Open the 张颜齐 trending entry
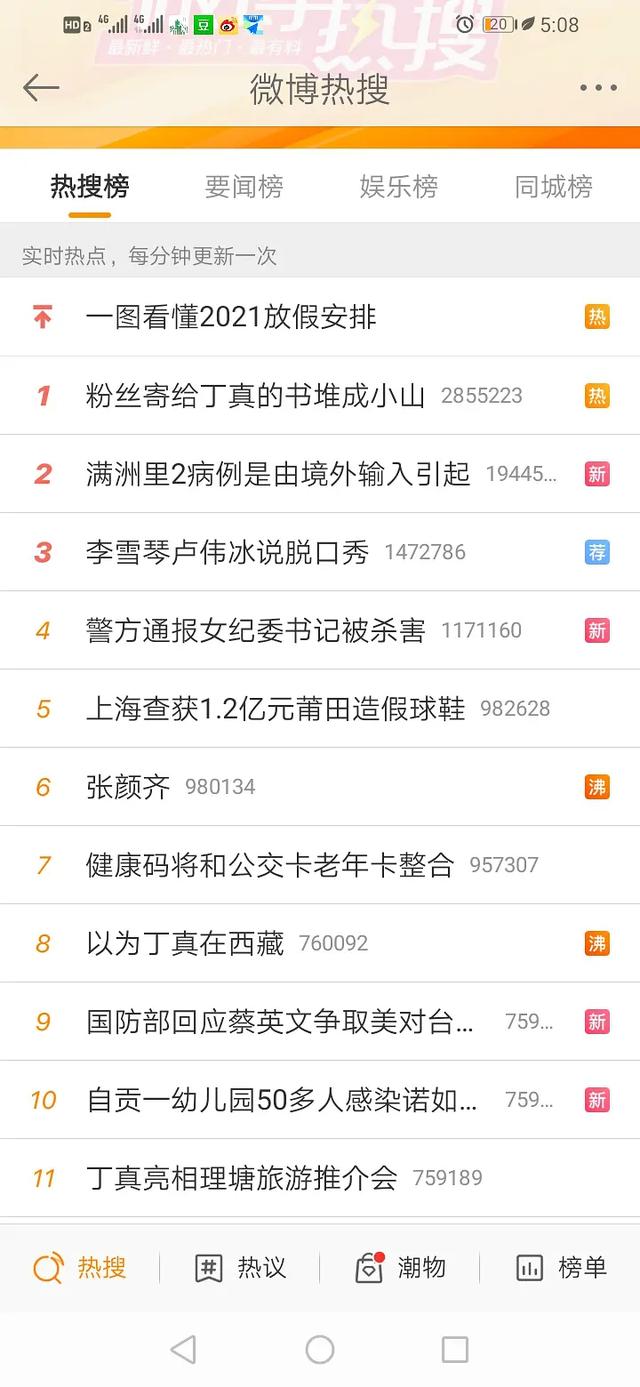The height and width of the screenshot is (1387, 640). [128, 787]
